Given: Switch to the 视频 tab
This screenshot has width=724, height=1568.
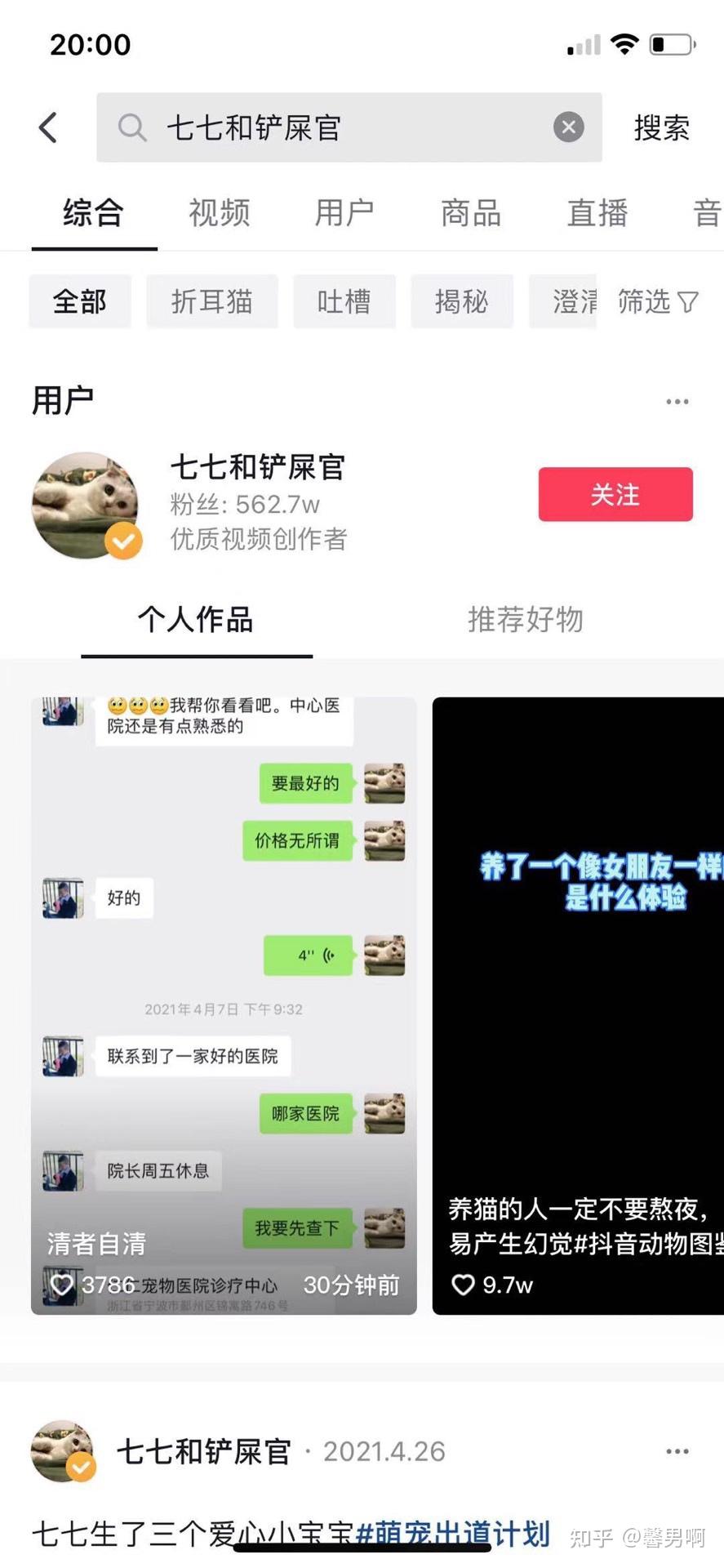Looking at the screenshot, I should click(x=219, y=213).
